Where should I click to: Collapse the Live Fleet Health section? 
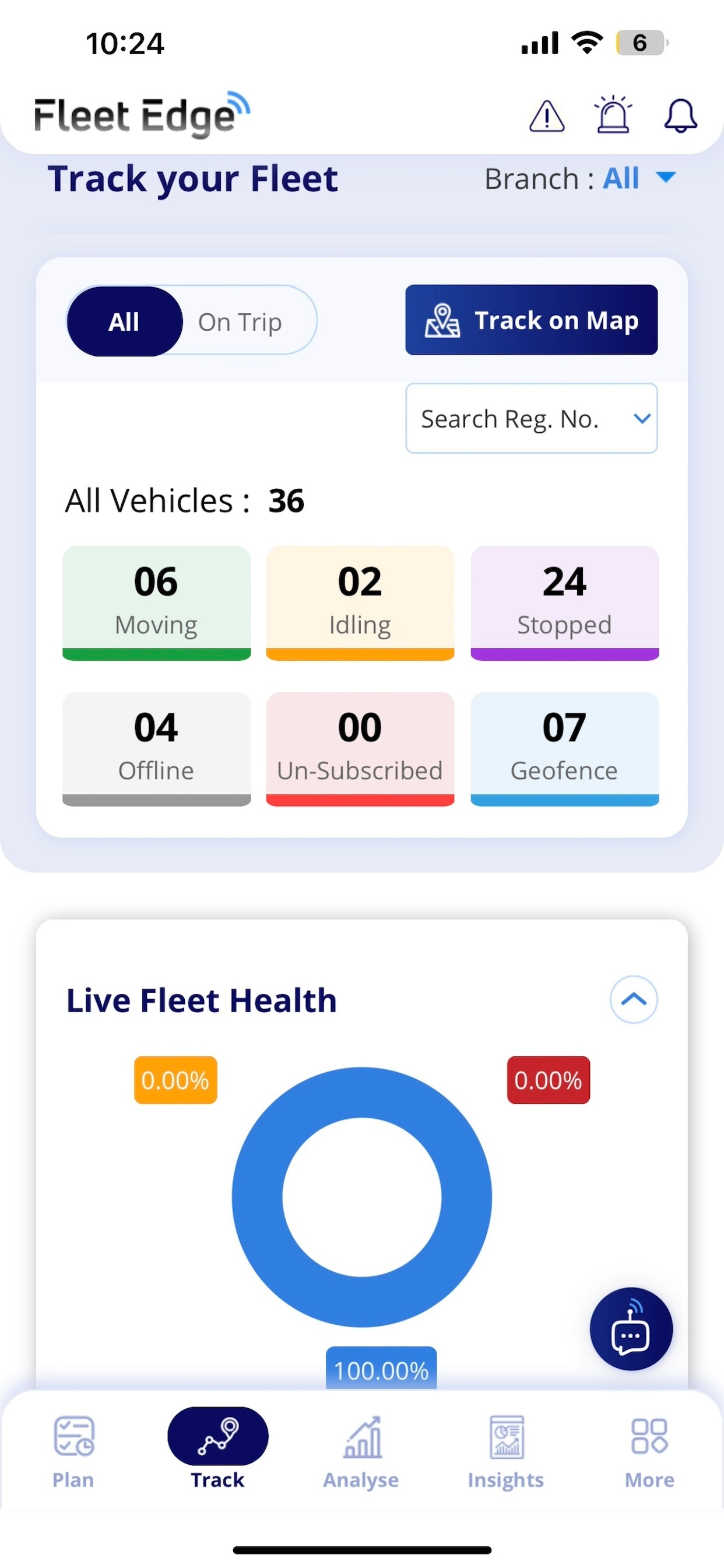[633, 999]
